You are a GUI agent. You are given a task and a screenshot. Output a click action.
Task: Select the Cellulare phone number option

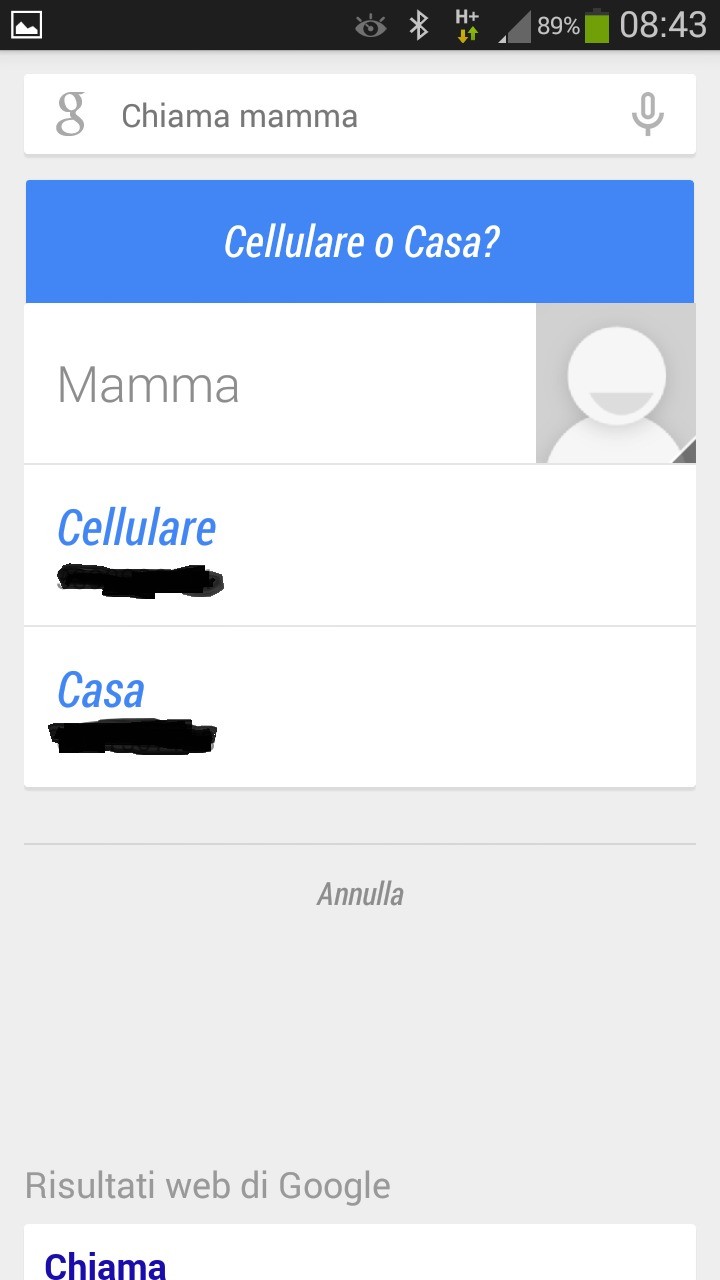[136, 527]
